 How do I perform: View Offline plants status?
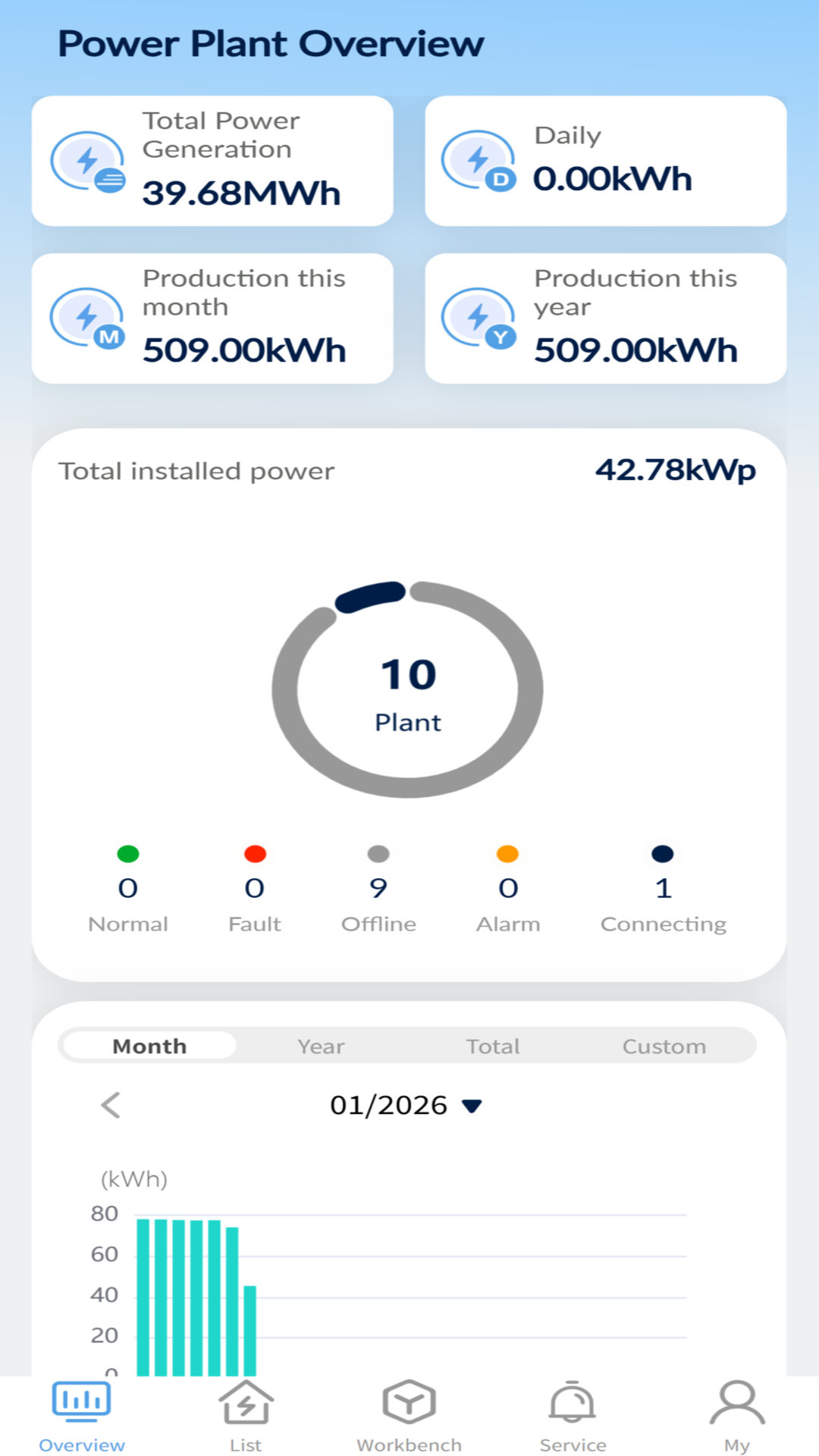(378, 889)
